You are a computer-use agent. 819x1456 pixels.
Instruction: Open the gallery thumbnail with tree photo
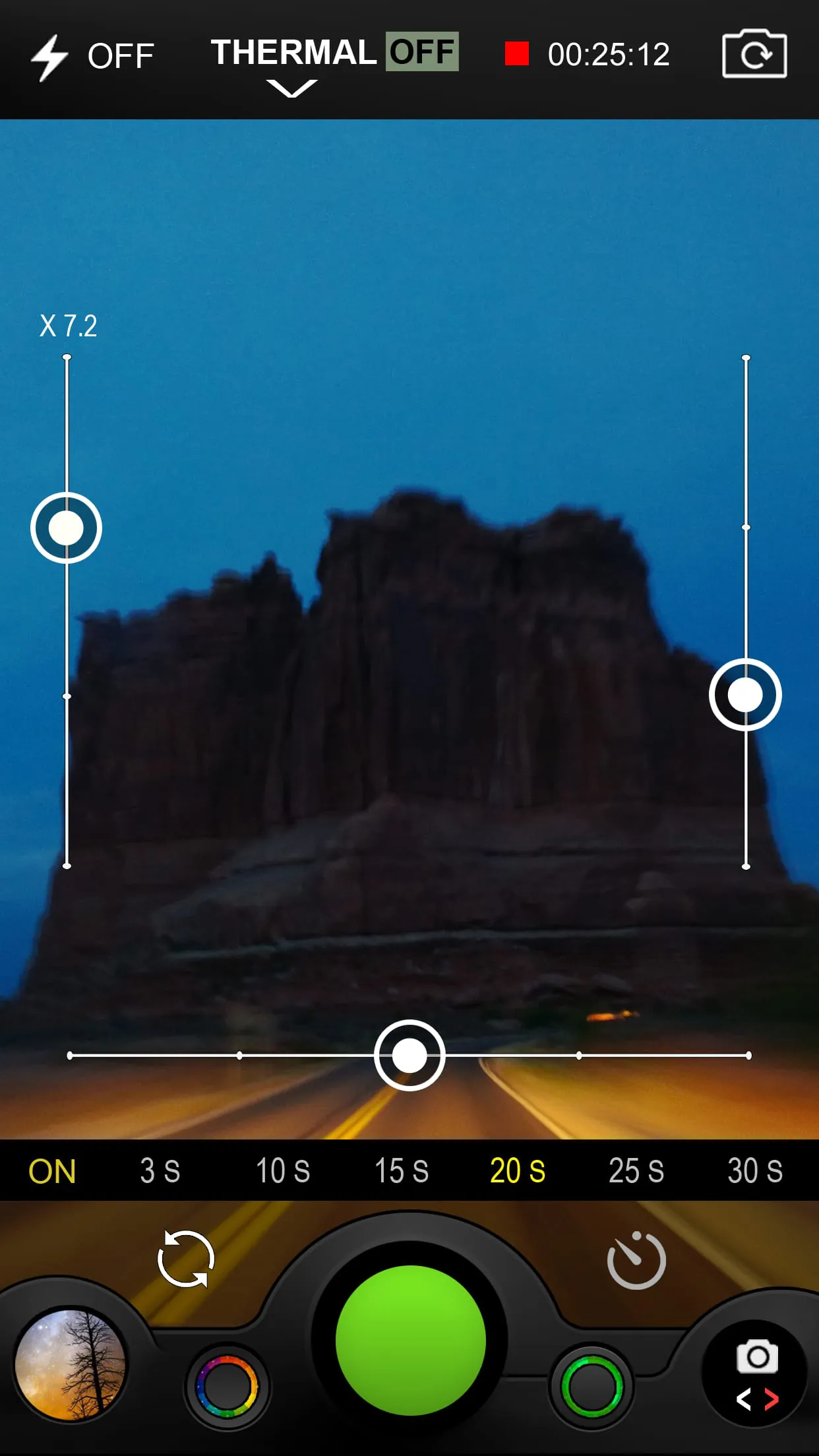point(73,1368)
